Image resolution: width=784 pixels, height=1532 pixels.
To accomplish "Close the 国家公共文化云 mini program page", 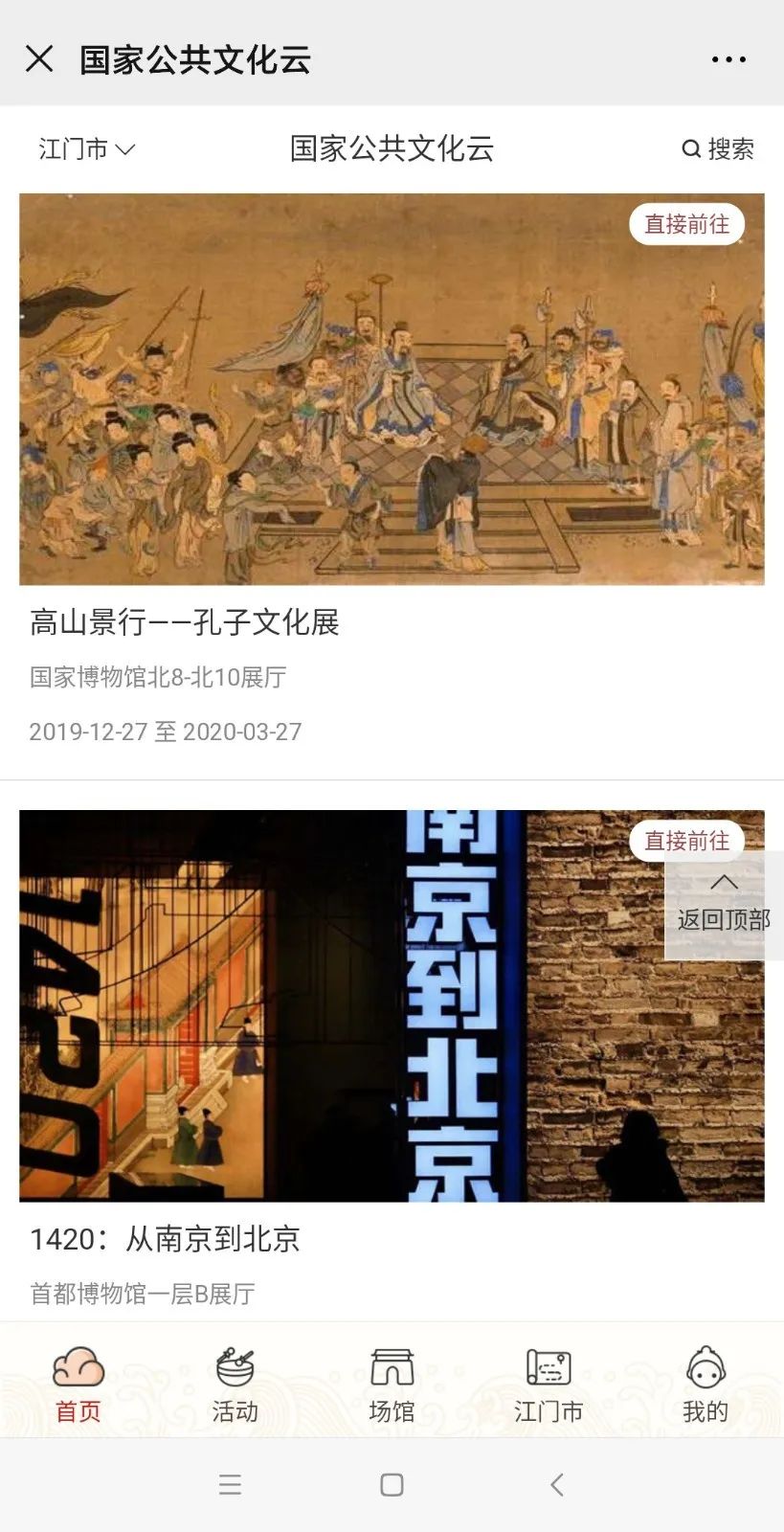I will (x=39, y=59).
